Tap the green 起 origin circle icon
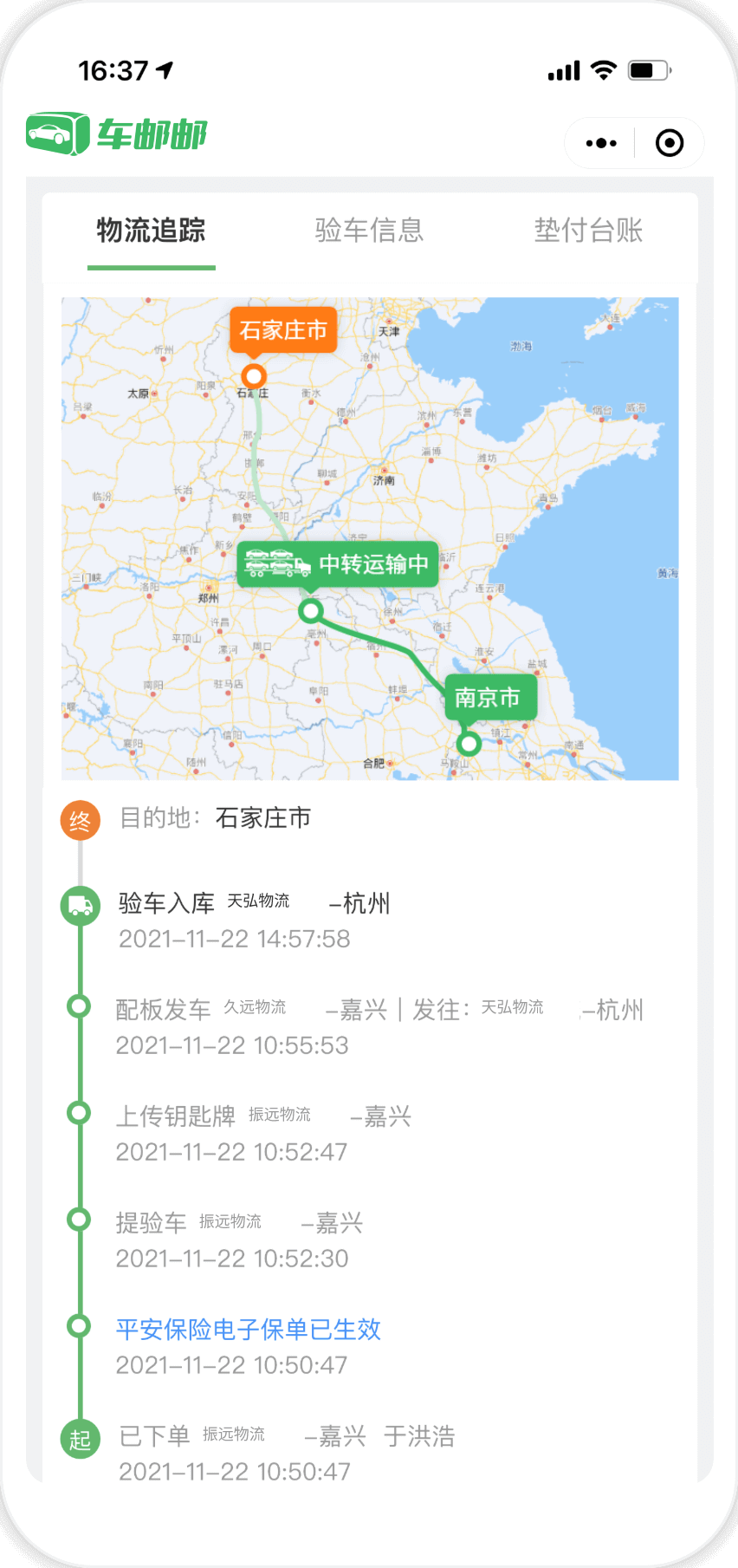 [x=80, y=1435]
